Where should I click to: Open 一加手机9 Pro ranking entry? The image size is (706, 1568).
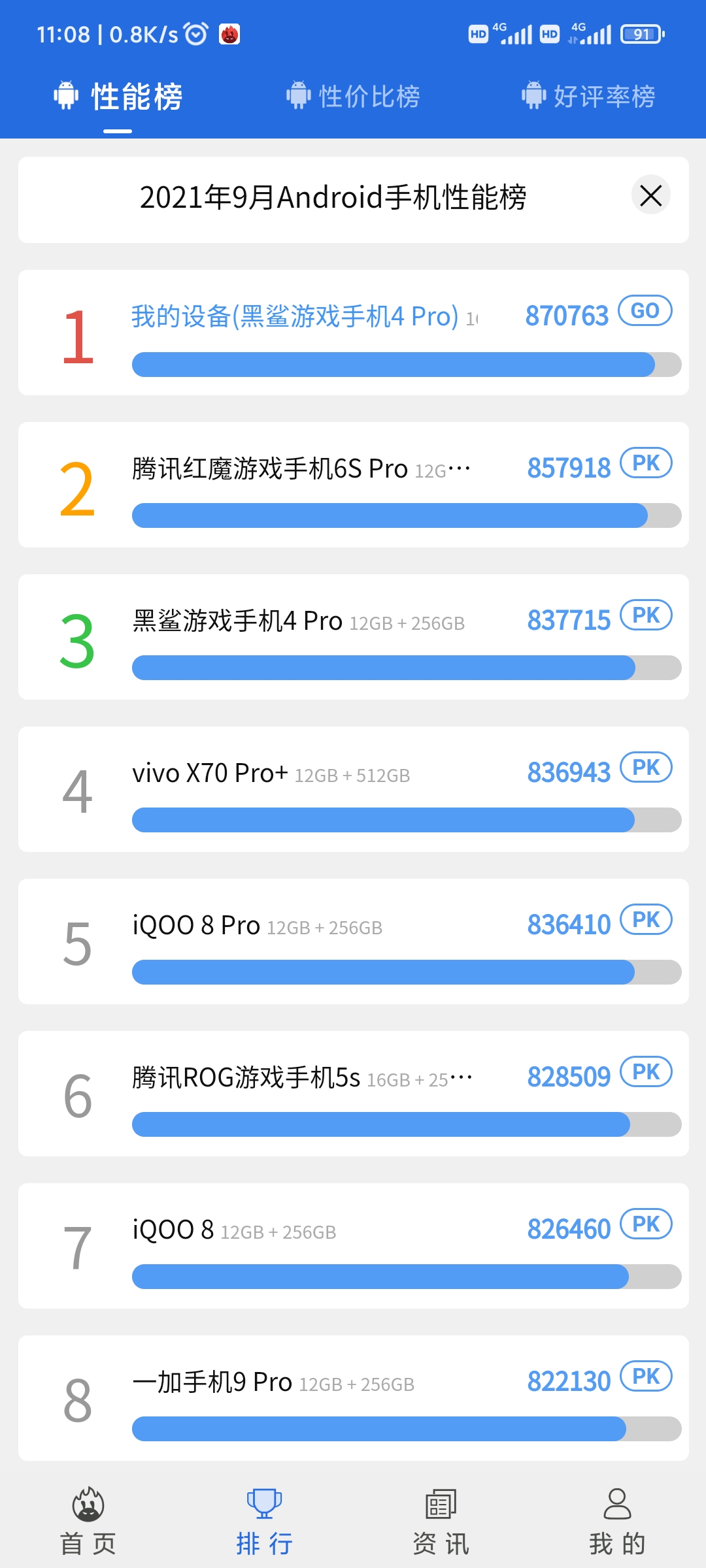click(x=294, y=1383)
